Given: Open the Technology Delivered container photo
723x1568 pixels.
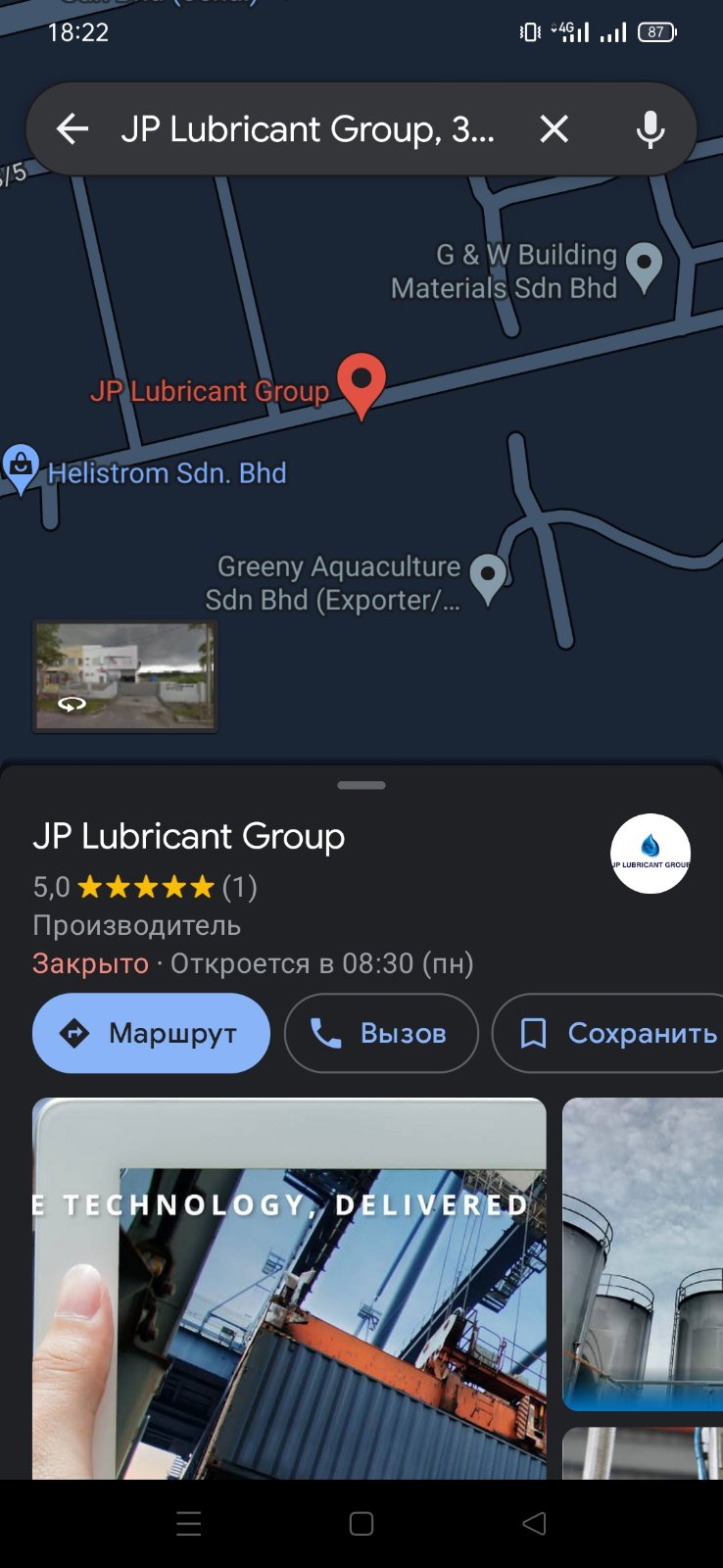Looking at the screenshot, I should [x=289, y=1288].
